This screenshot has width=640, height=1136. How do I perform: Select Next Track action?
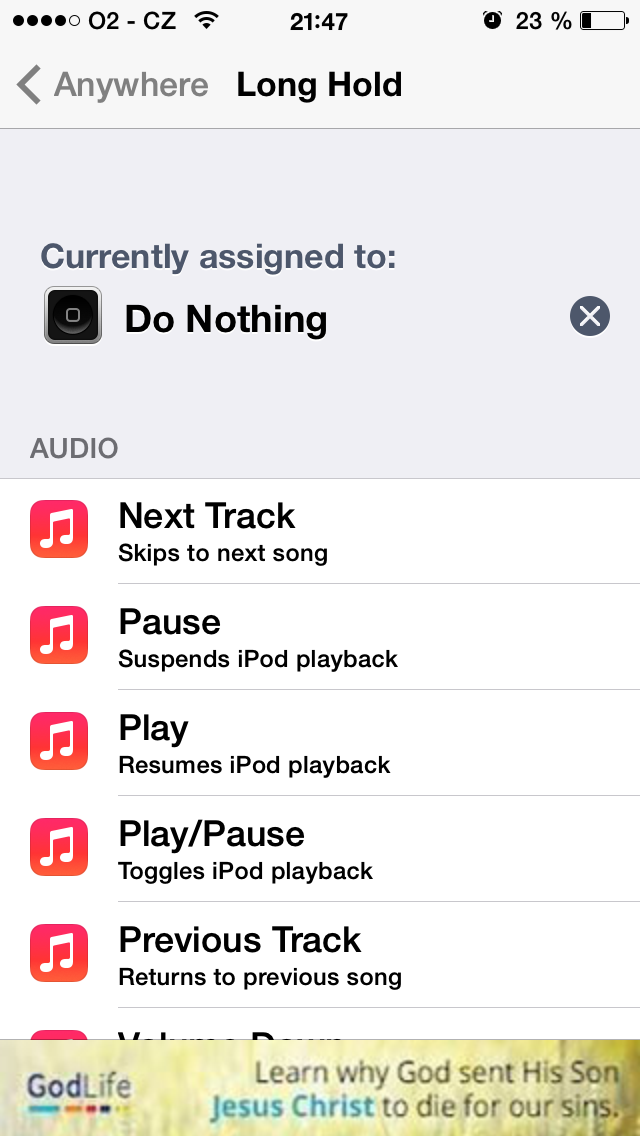pyautogui.click(x=320, y=531)
